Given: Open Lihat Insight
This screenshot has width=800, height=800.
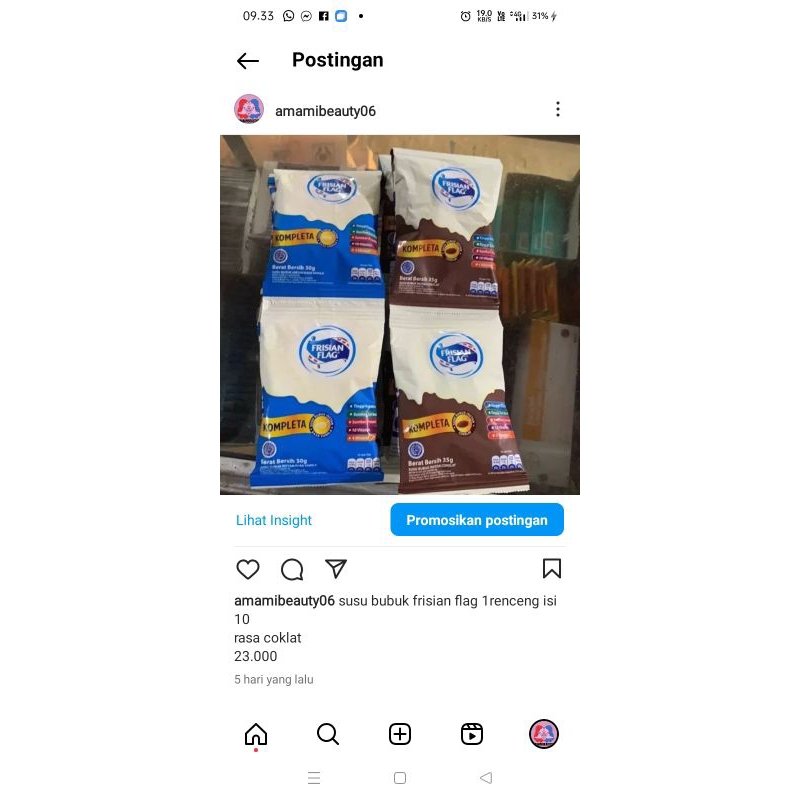Looking at the screenshot, I should coord(274,520).
